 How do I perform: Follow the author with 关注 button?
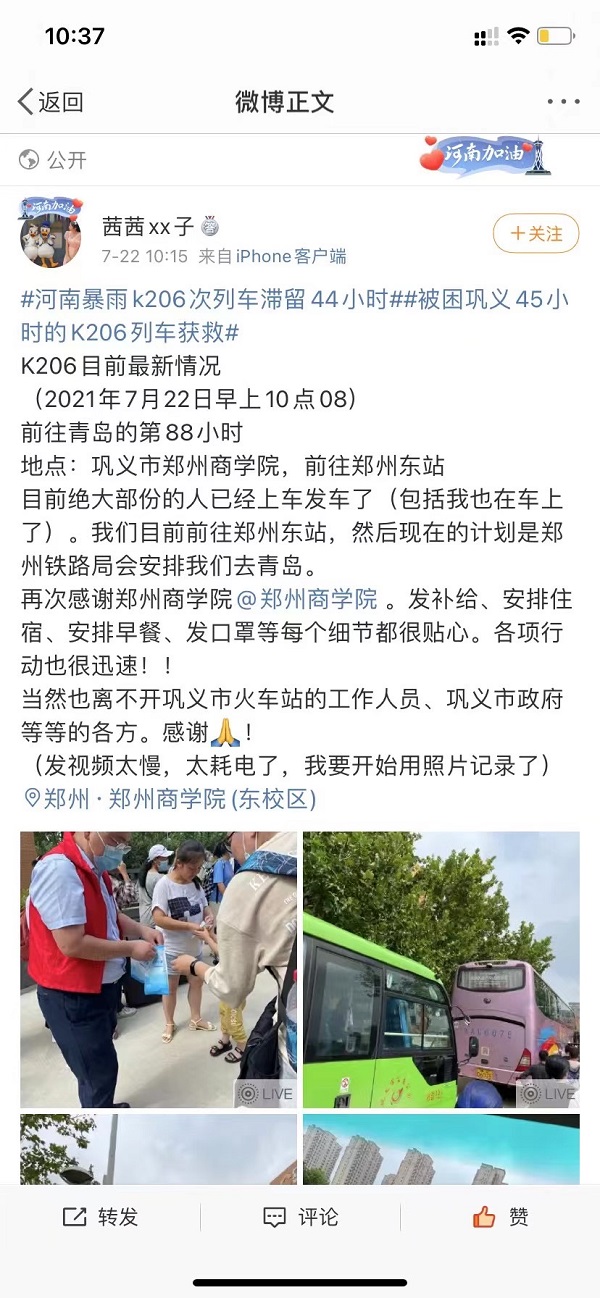click(536, 234)
